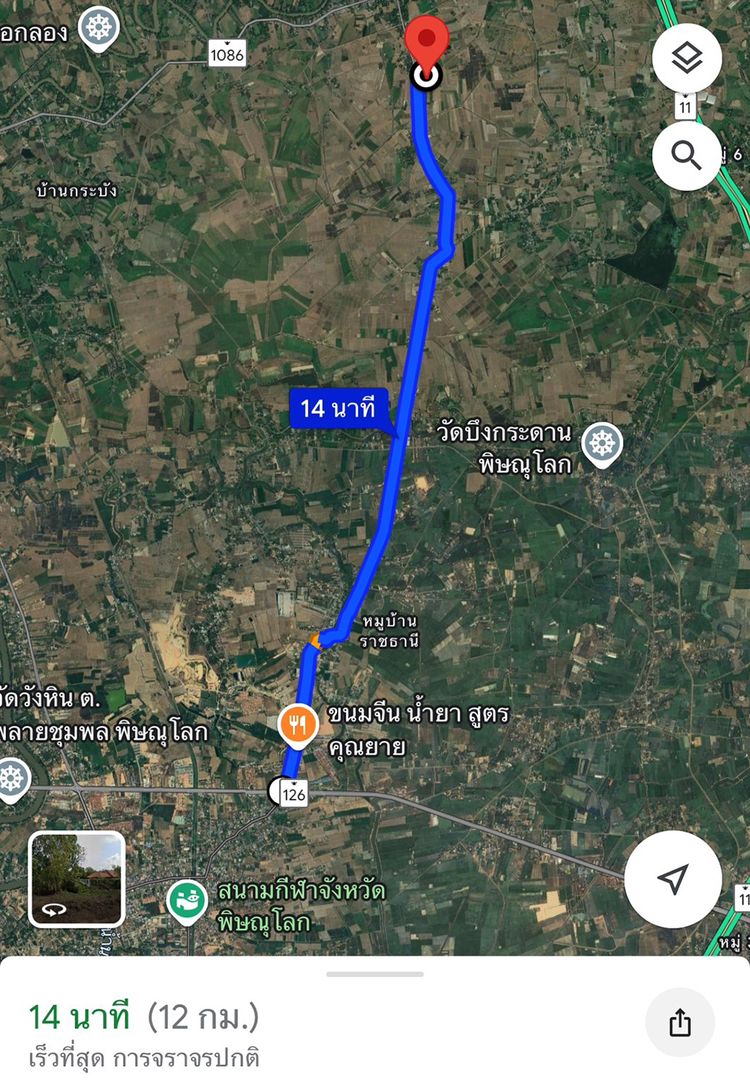Expand the 14 นาที route details sheet
The width and height of the screenshot is (750, 1084).
click(x=375, y=974)
